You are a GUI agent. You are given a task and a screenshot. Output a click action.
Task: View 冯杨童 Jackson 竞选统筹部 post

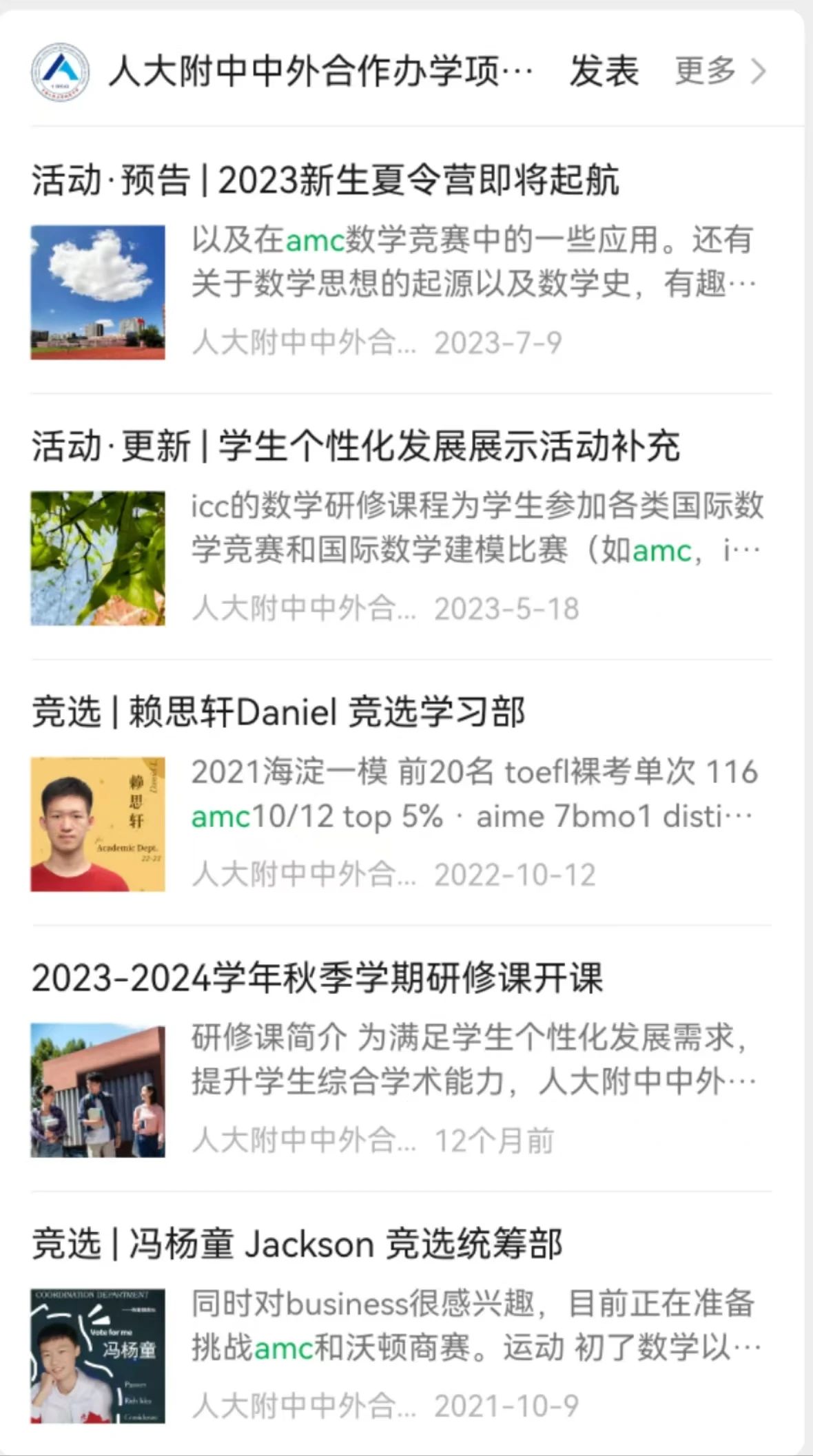click(x=298, y=1244)
